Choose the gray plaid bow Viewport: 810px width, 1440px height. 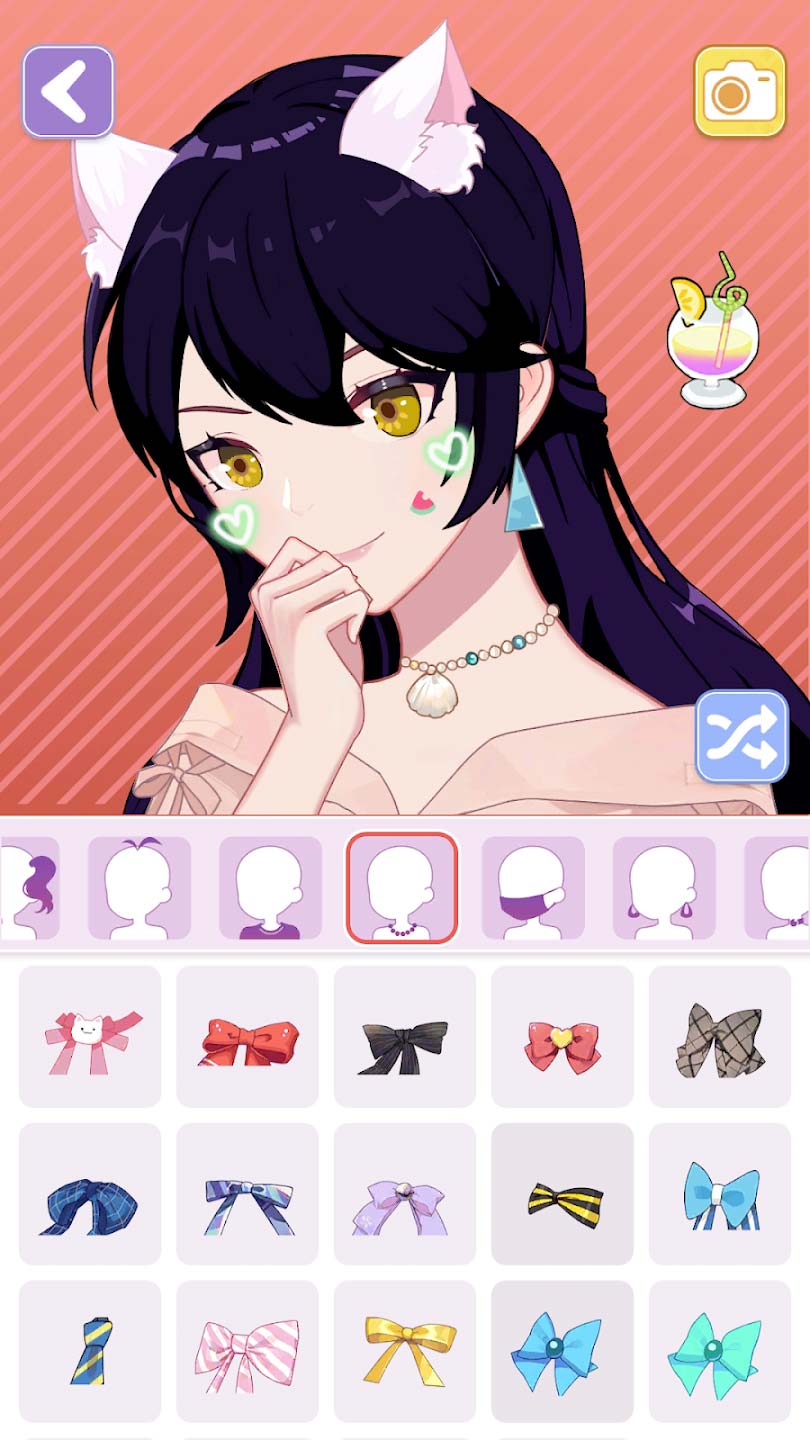[x=719, y=1036]
